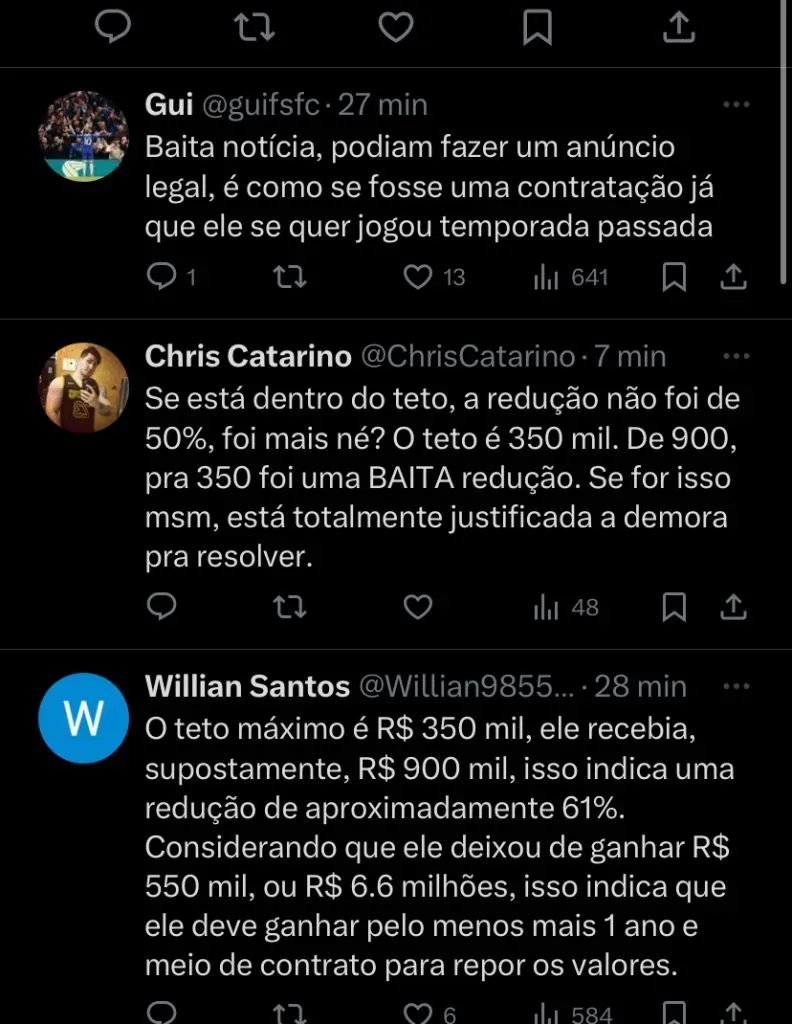
Task: Like the tweet in the top action row
Action: [396, 27]
